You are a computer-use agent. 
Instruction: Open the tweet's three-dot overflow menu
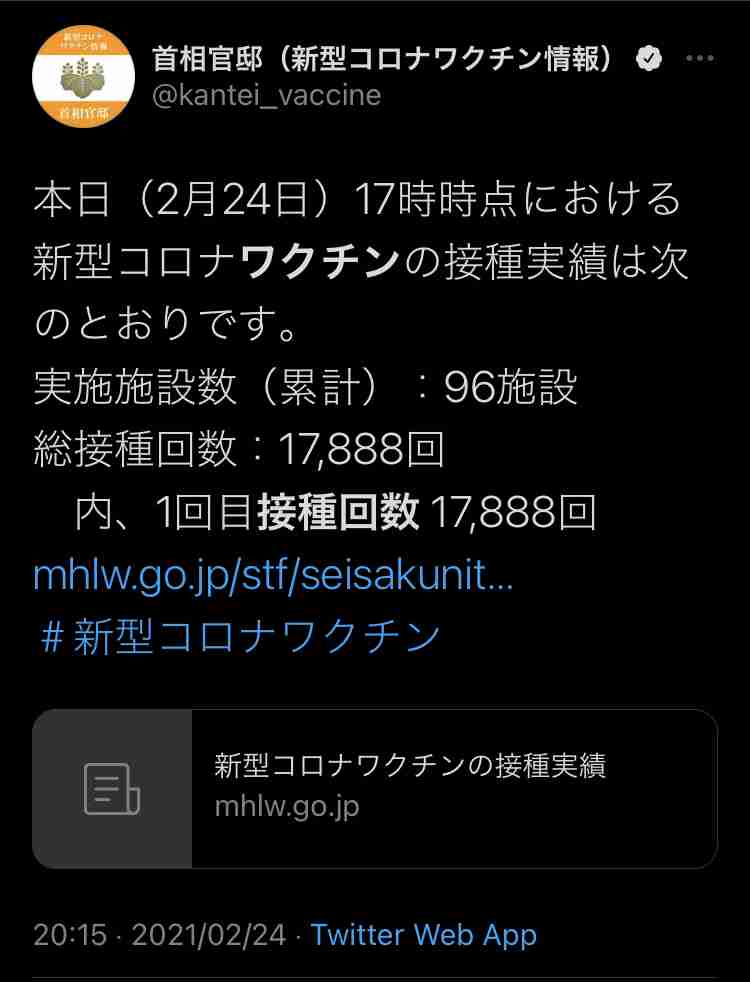click(700, 59)
